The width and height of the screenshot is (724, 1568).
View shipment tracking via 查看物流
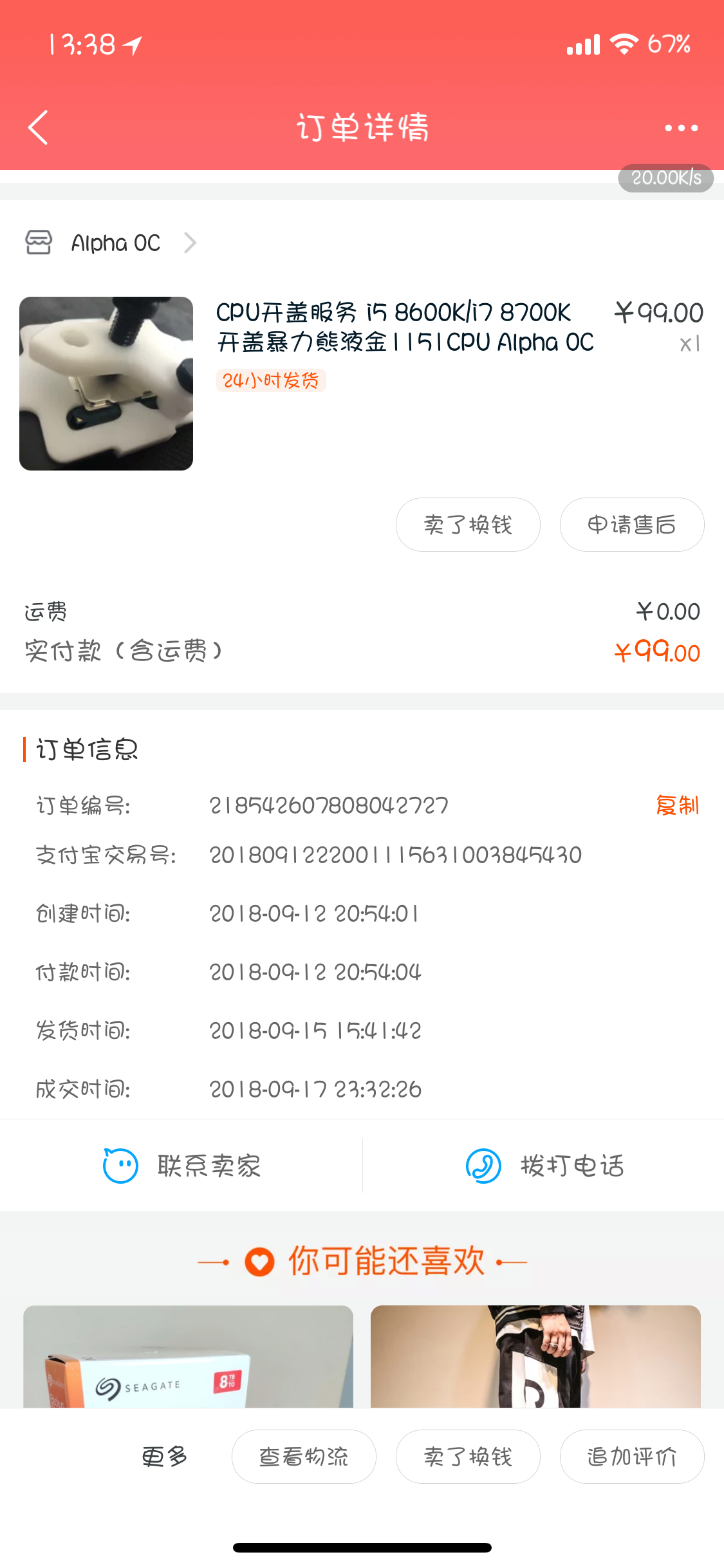point(304,1457)
